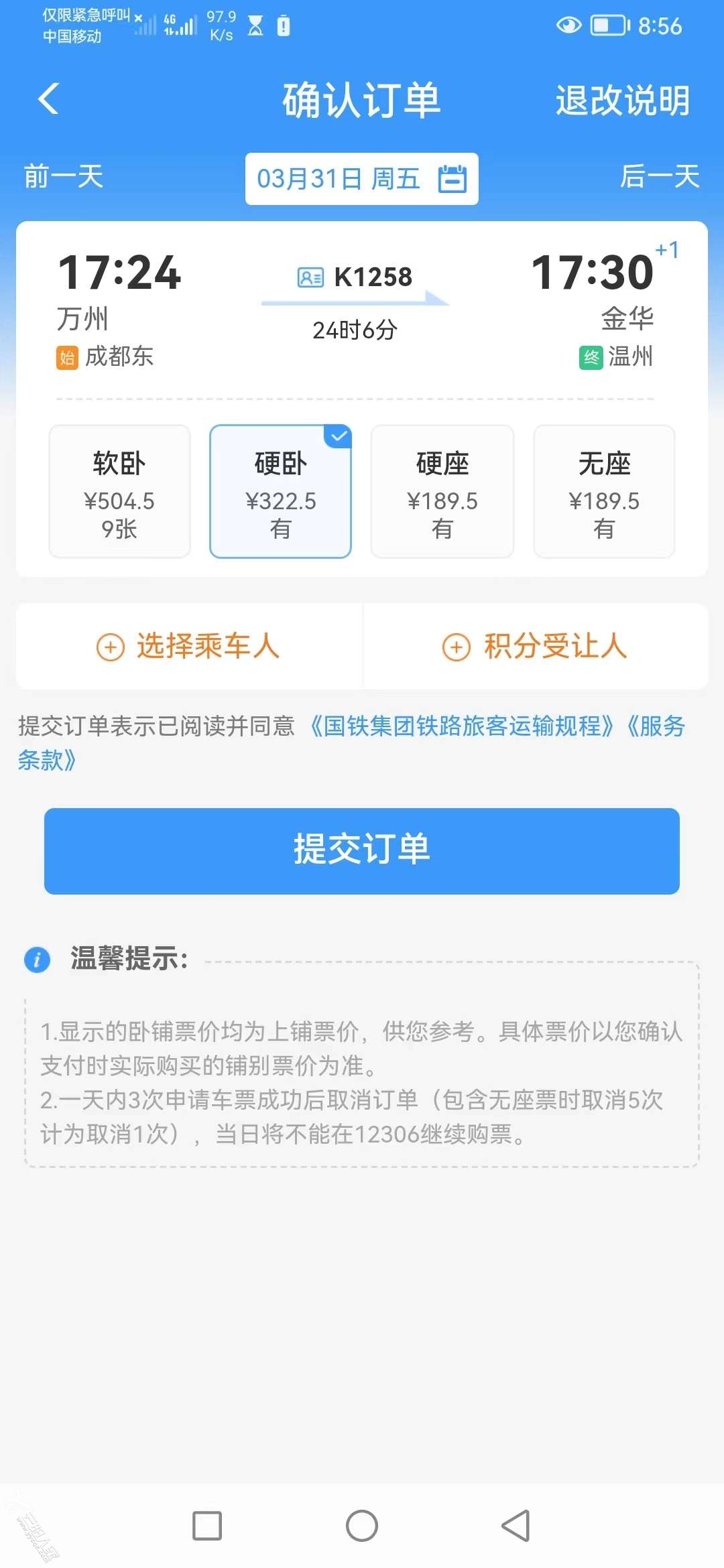
Task: Tap the system home button
Action: (362, 1526)
